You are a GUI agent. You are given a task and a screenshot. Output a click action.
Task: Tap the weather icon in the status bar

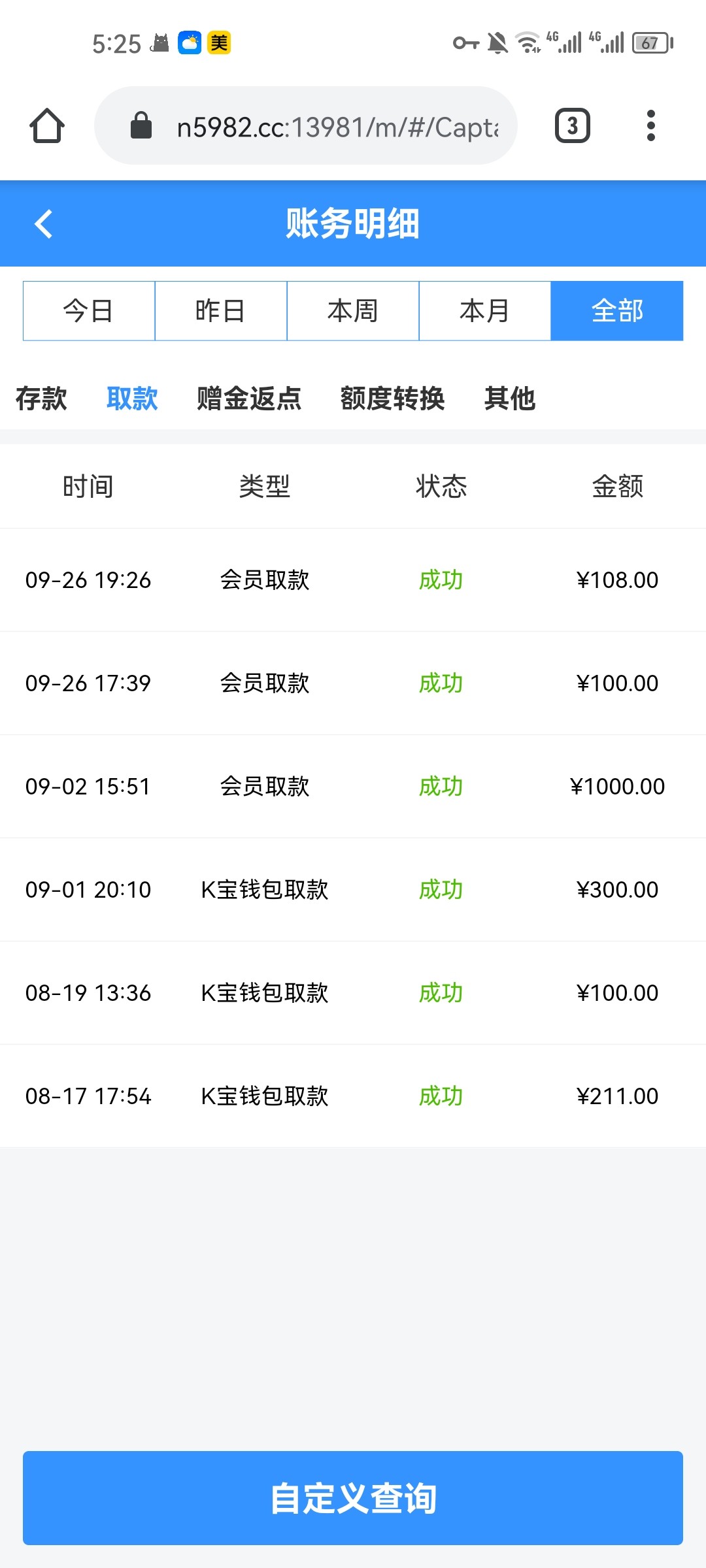188,42
